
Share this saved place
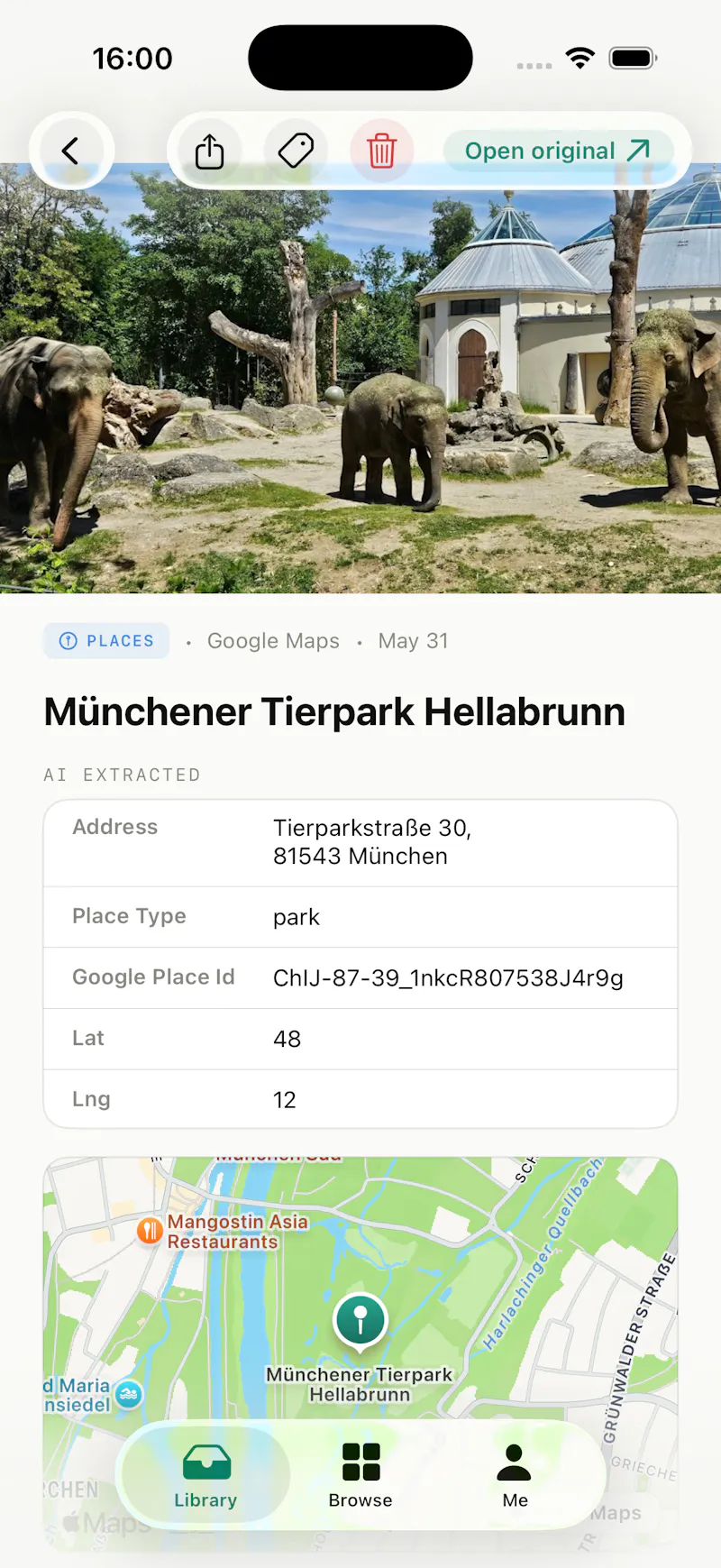pyautogui.click(x=209, y=151)
